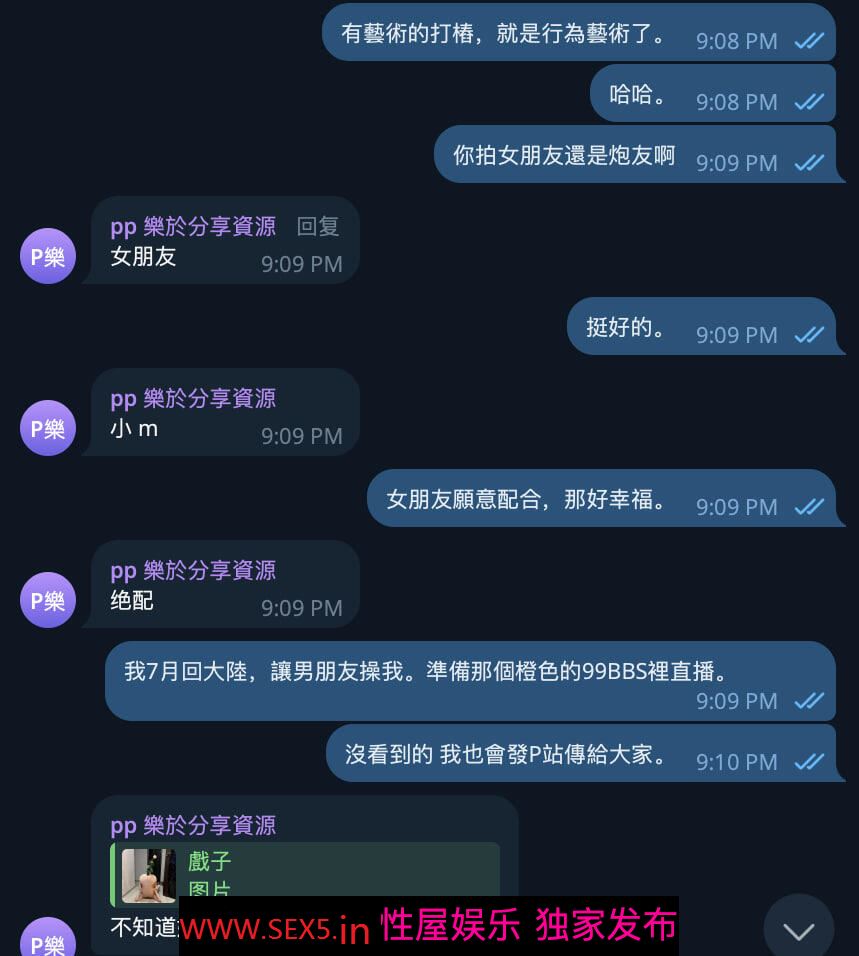Image resolution: width=859 pixels, height=956 pixels.
Task: Open the P樂 avatar beside the 女朋友 message
Action: pos(48,256)
